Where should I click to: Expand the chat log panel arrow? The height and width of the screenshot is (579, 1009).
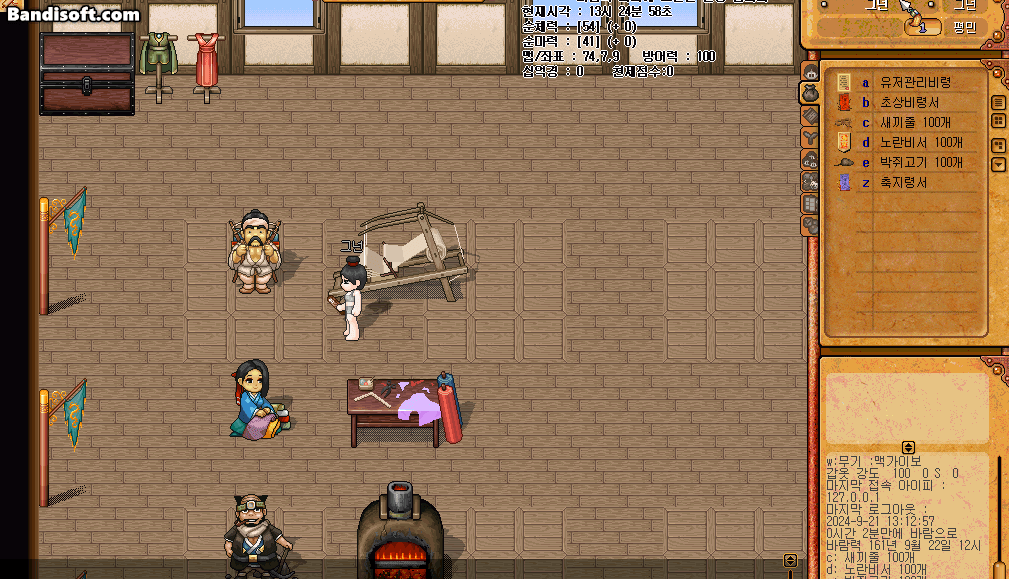[x=908, y=447]
